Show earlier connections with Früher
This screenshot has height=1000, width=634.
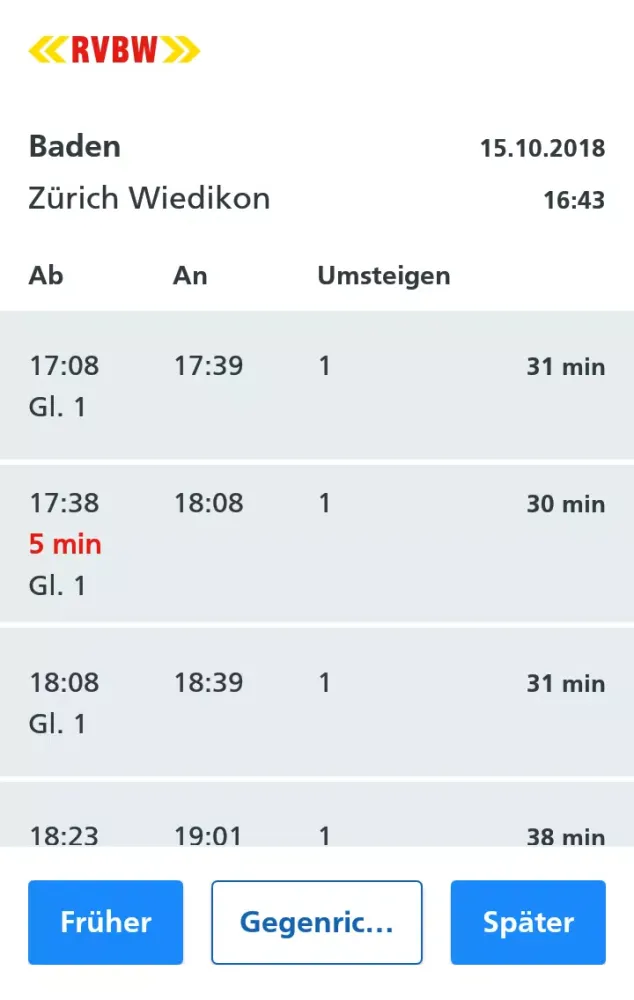105,922
